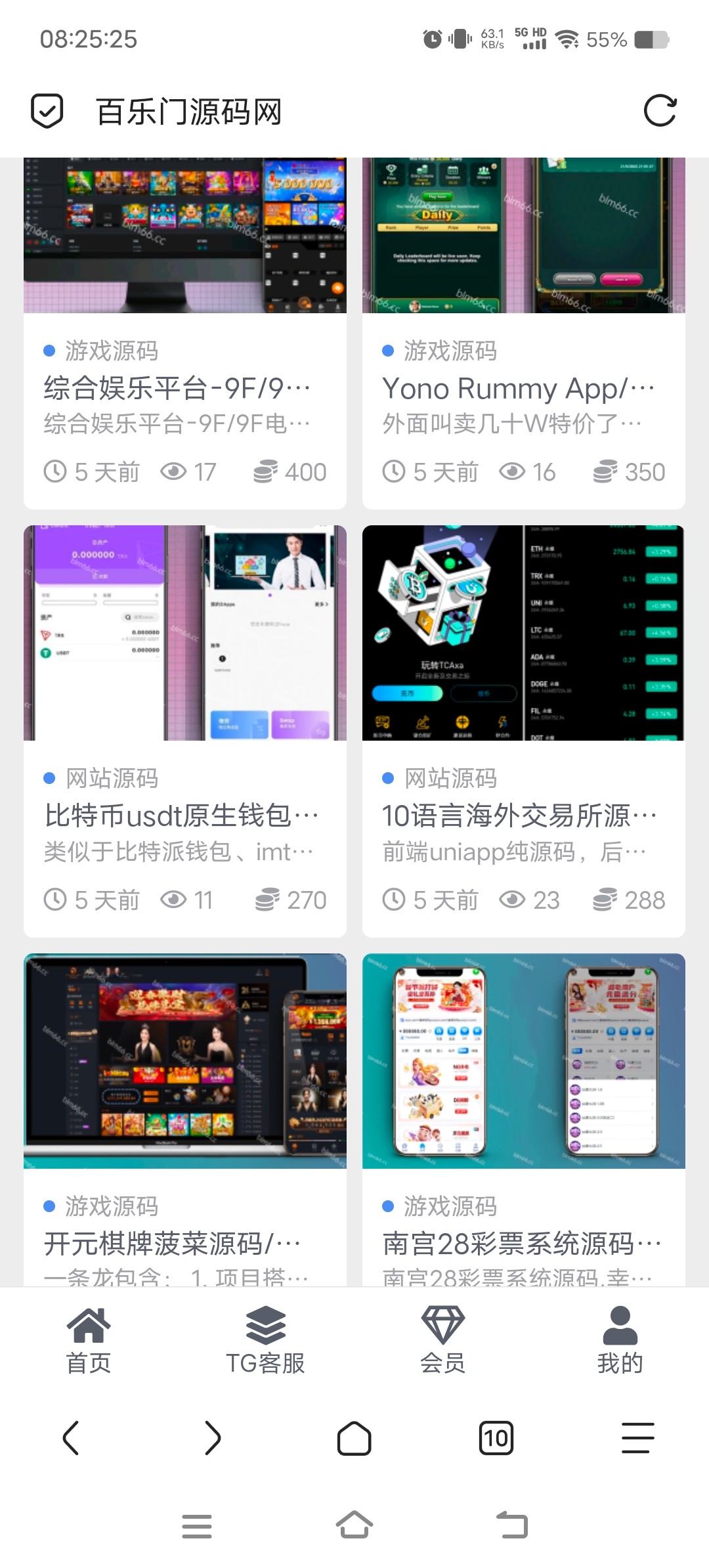This screenshot has height=1568, width=709.
Task: Open the browser home page
Action: (354, 1438)
